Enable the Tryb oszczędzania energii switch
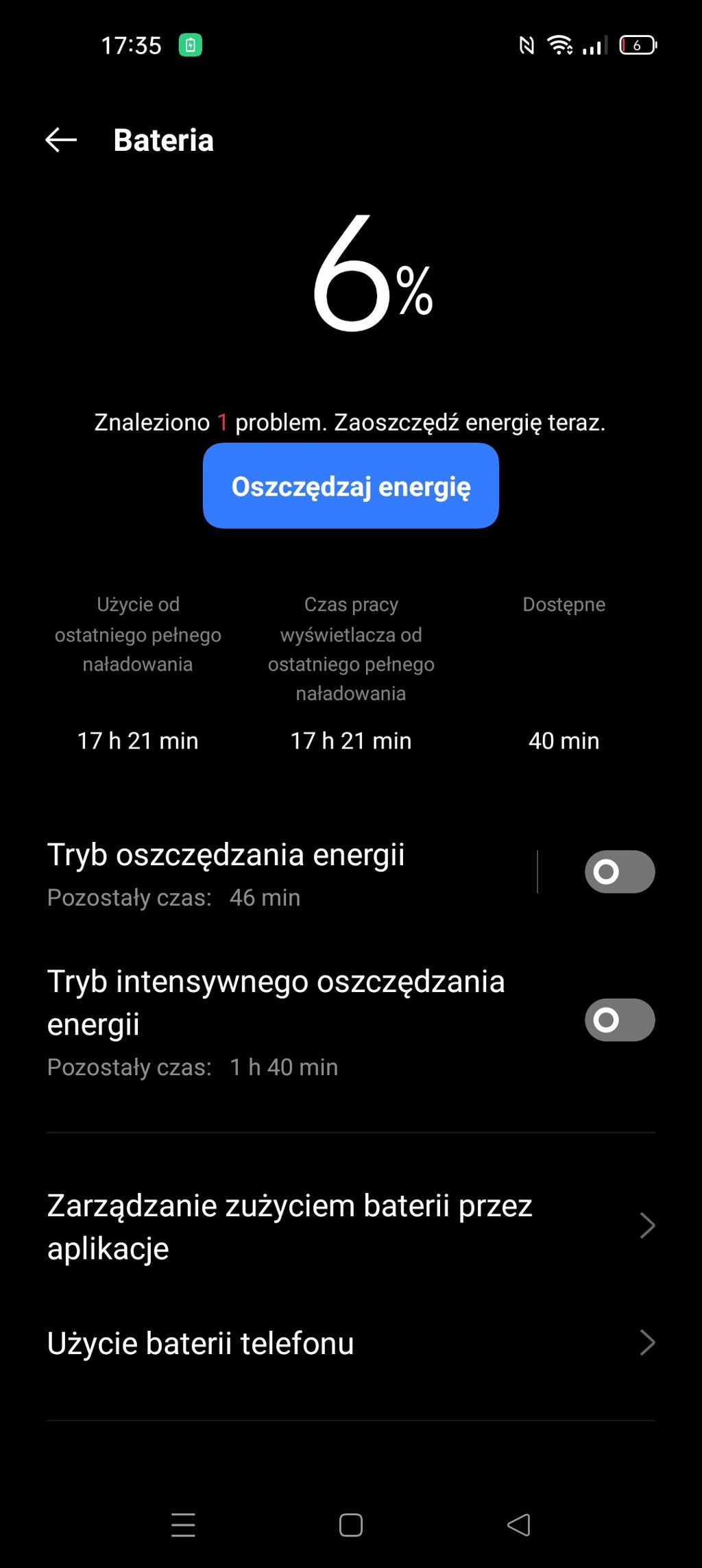Viewport: 702px width, 1568px height. [x=619, y=872]
